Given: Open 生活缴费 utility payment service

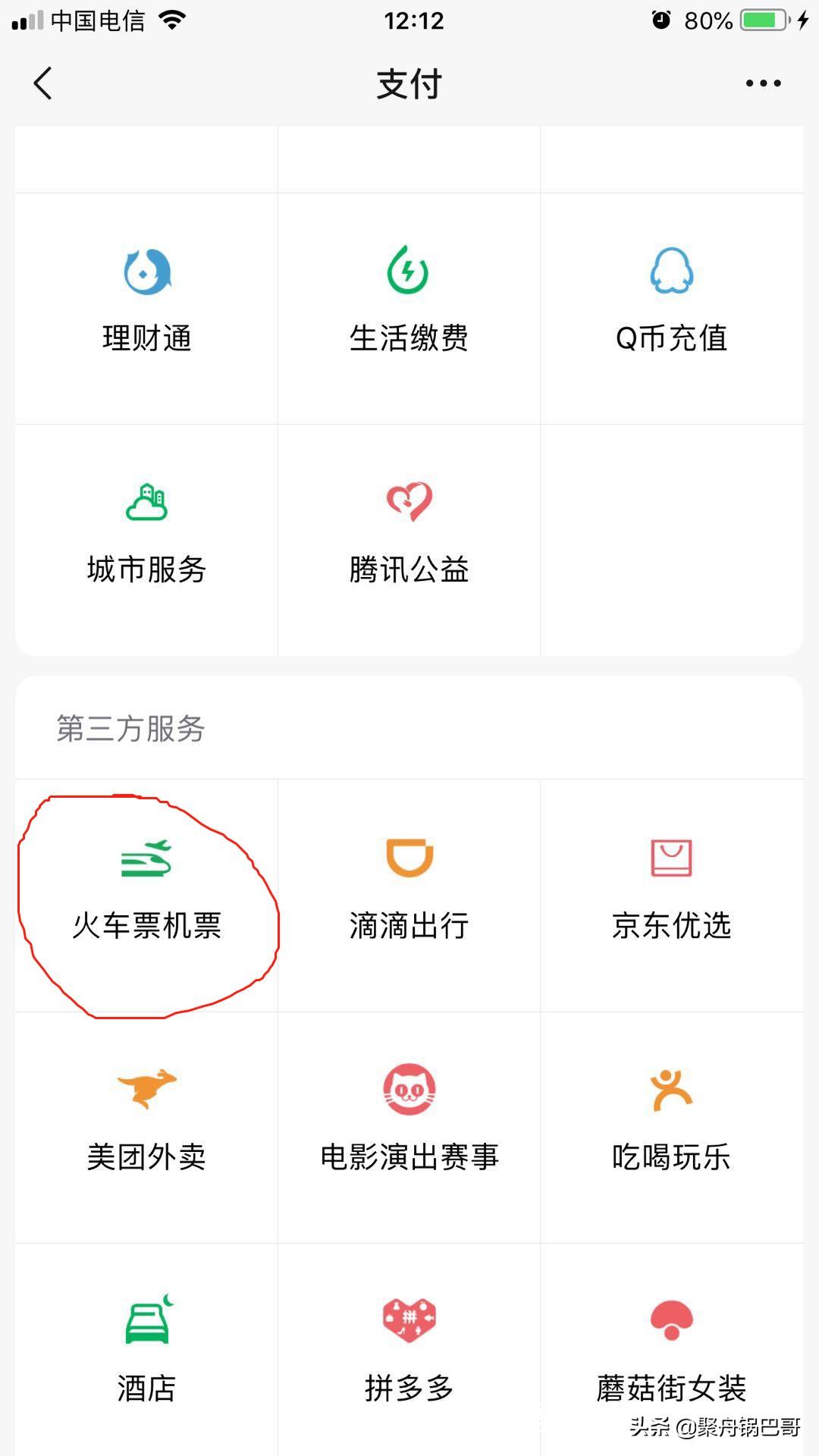Looking at the screenshot, I should click(409, 302).
